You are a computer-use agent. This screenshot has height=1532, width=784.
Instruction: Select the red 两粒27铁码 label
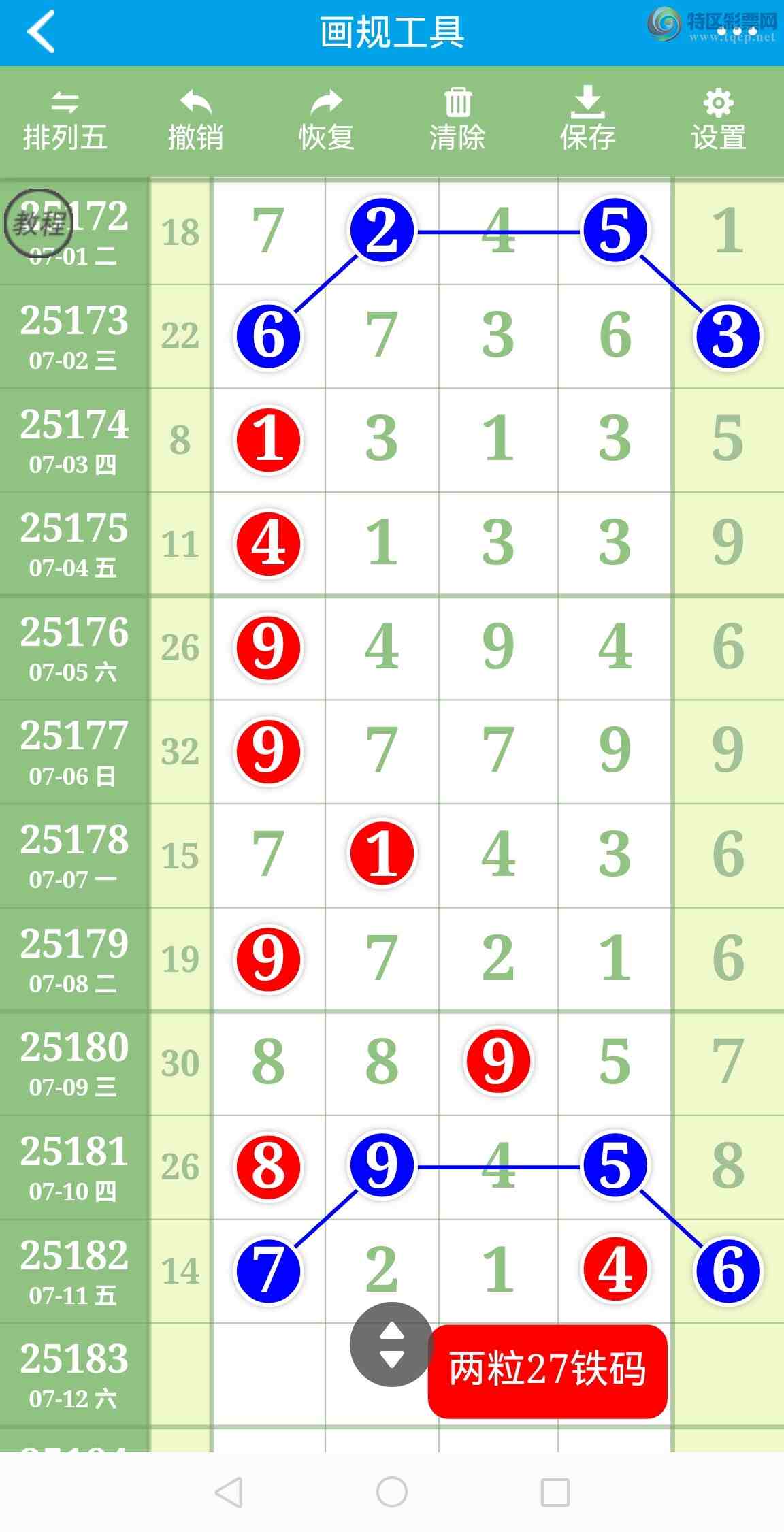point(547,1370)
